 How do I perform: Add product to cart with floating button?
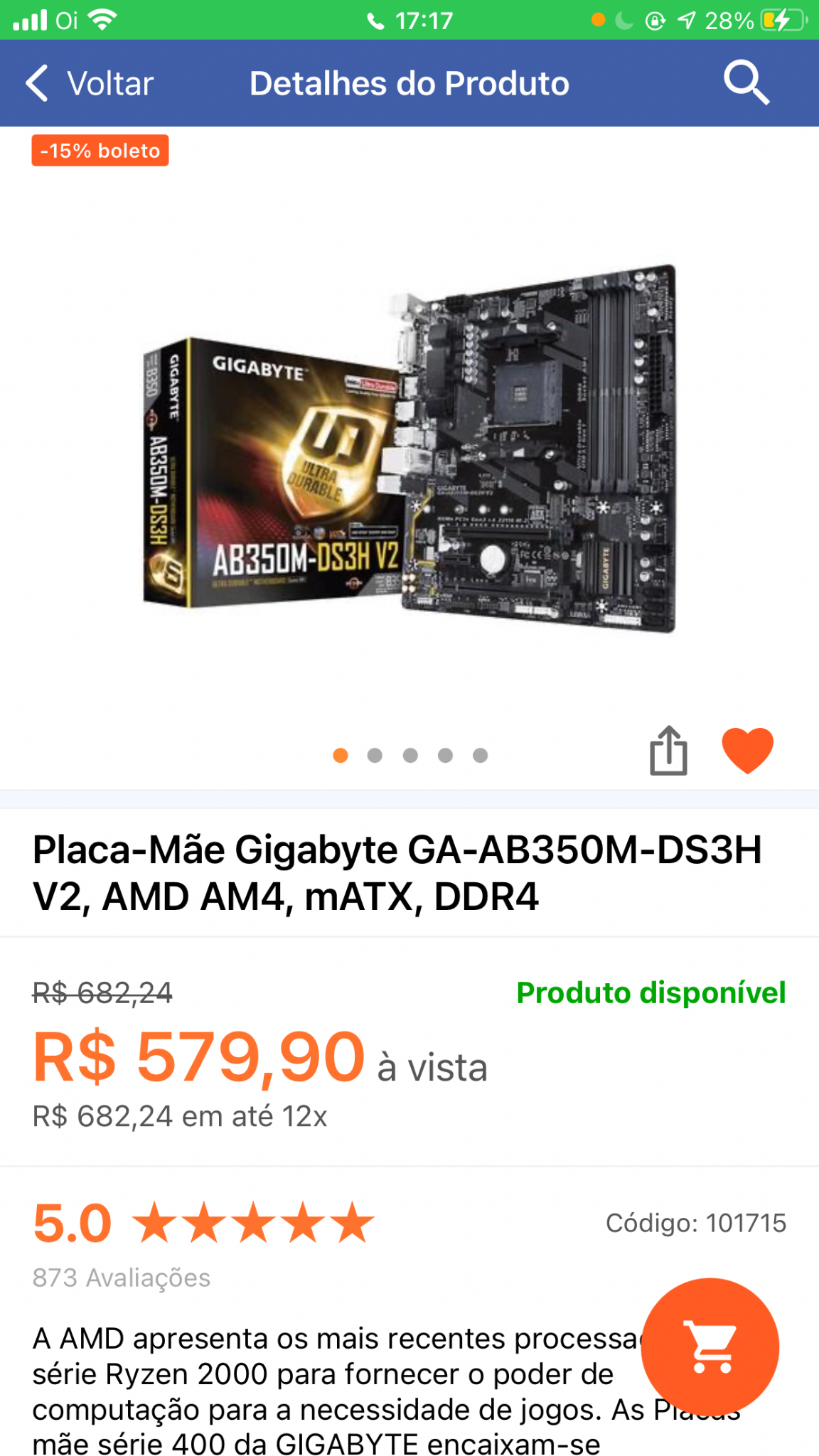coord(710,1347)
